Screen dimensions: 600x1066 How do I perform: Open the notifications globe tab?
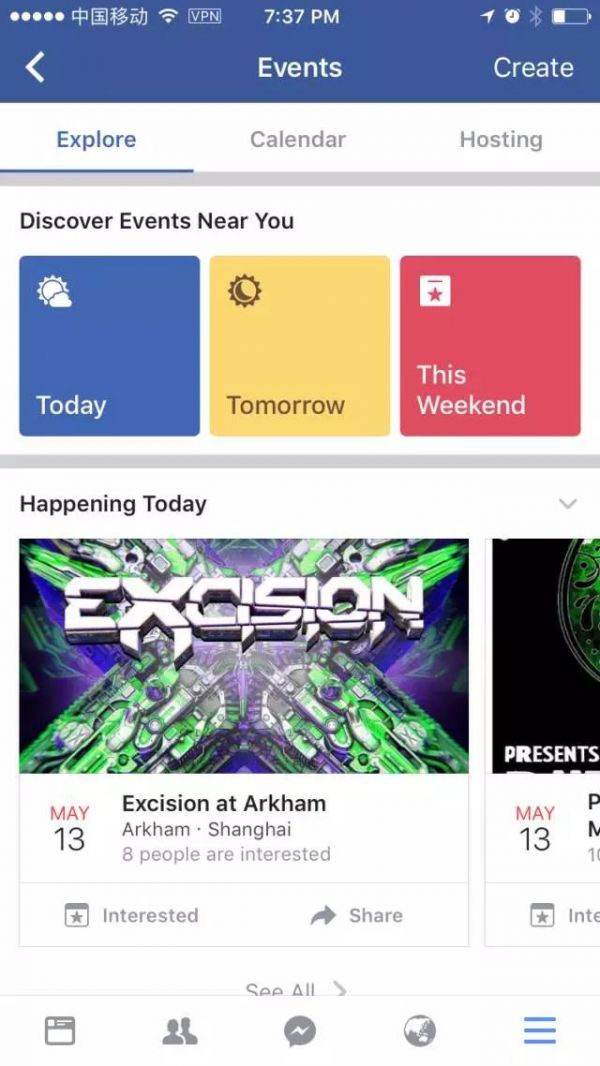420,1031
